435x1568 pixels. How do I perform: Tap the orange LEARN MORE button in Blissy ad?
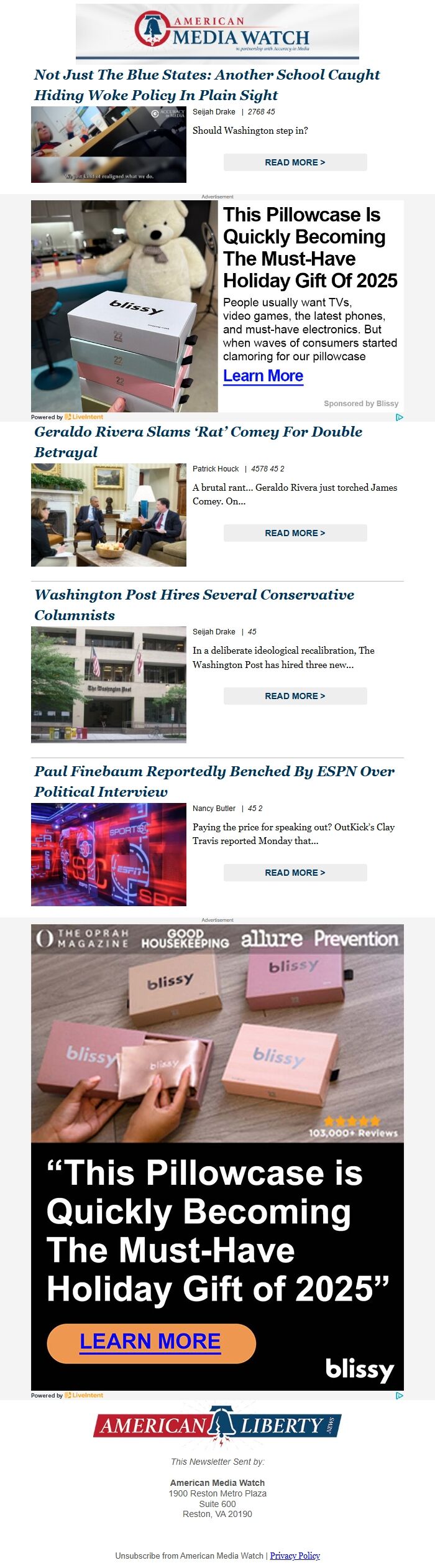(x=151, y=1342)
